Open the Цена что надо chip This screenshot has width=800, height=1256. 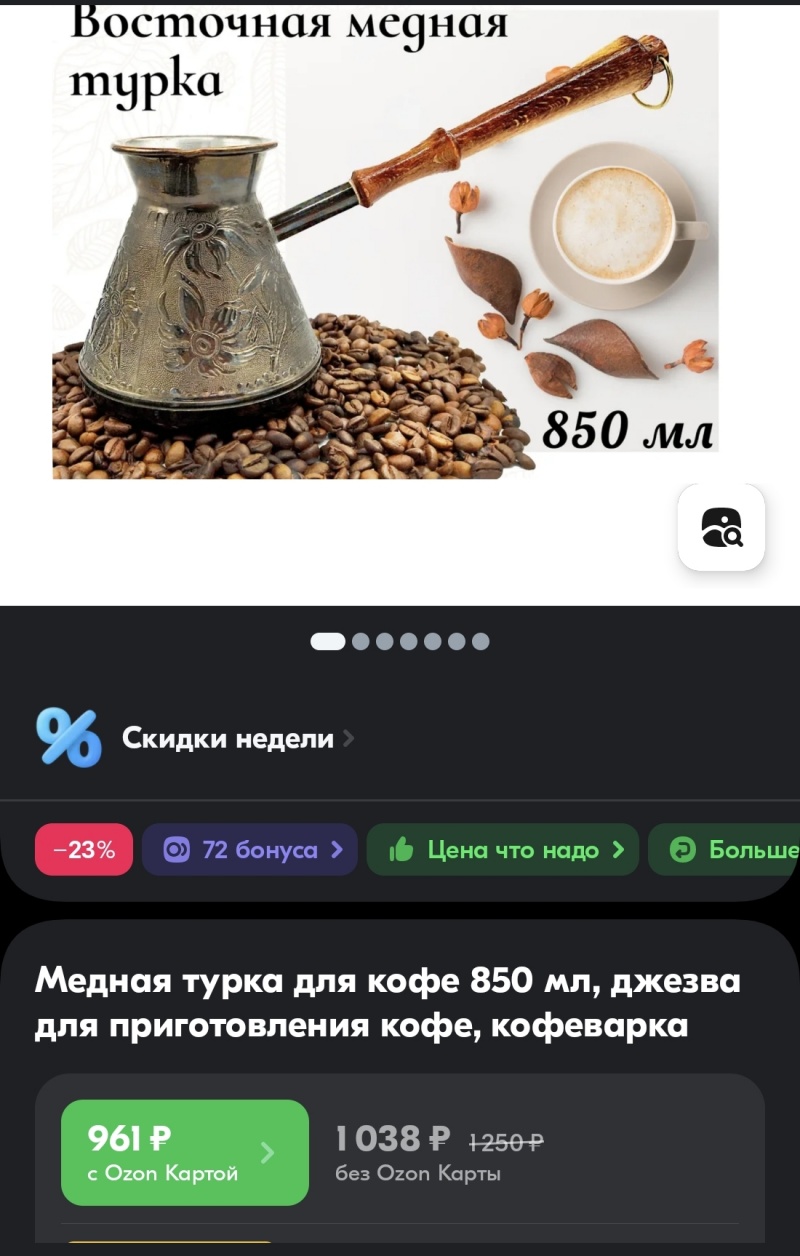tap(502, 850)
